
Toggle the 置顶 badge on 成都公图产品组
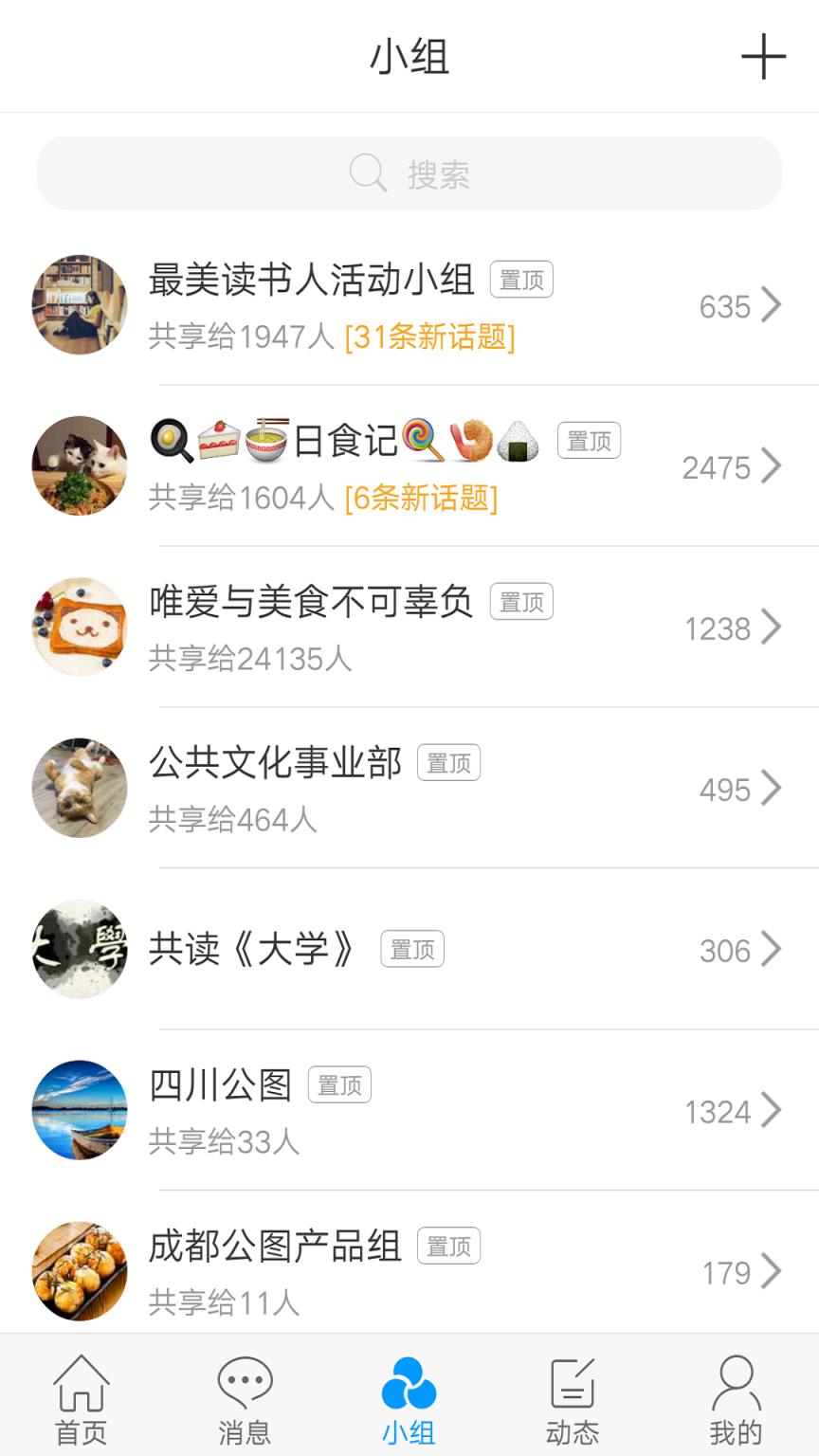click(x=449, y=1245)
